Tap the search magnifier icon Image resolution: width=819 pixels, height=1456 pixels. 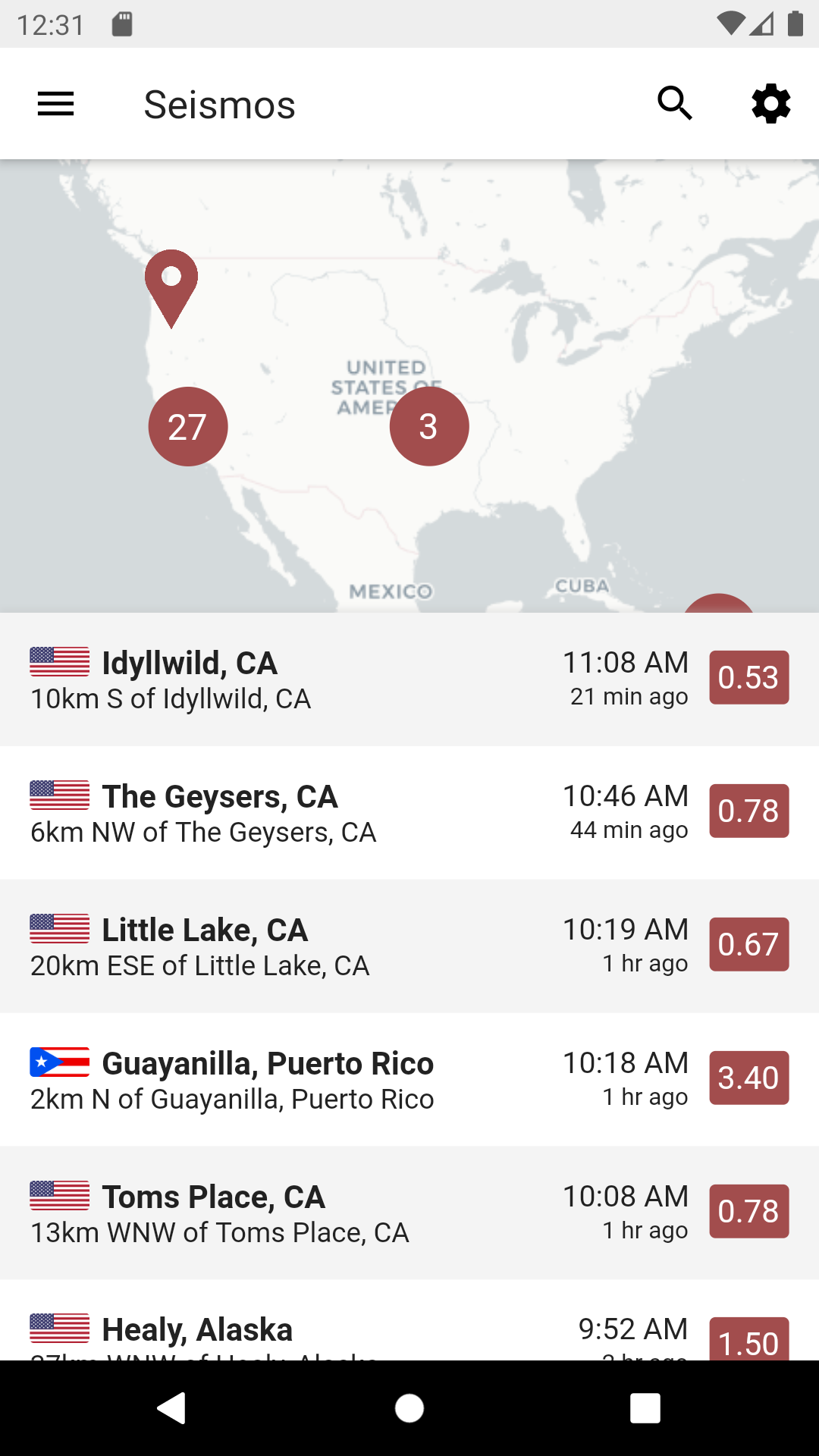674,104
